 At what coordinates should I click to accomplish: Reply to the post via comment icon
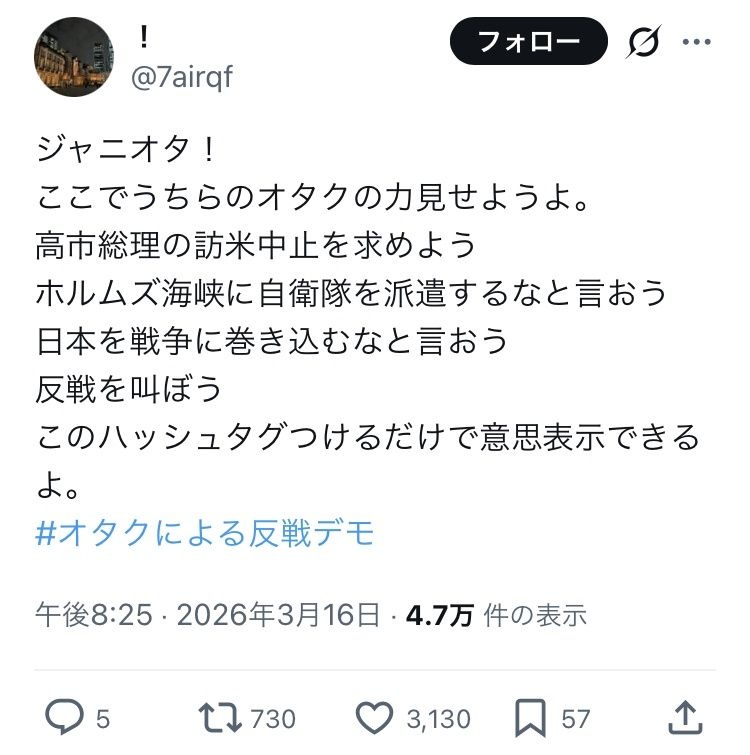(65, 717)
